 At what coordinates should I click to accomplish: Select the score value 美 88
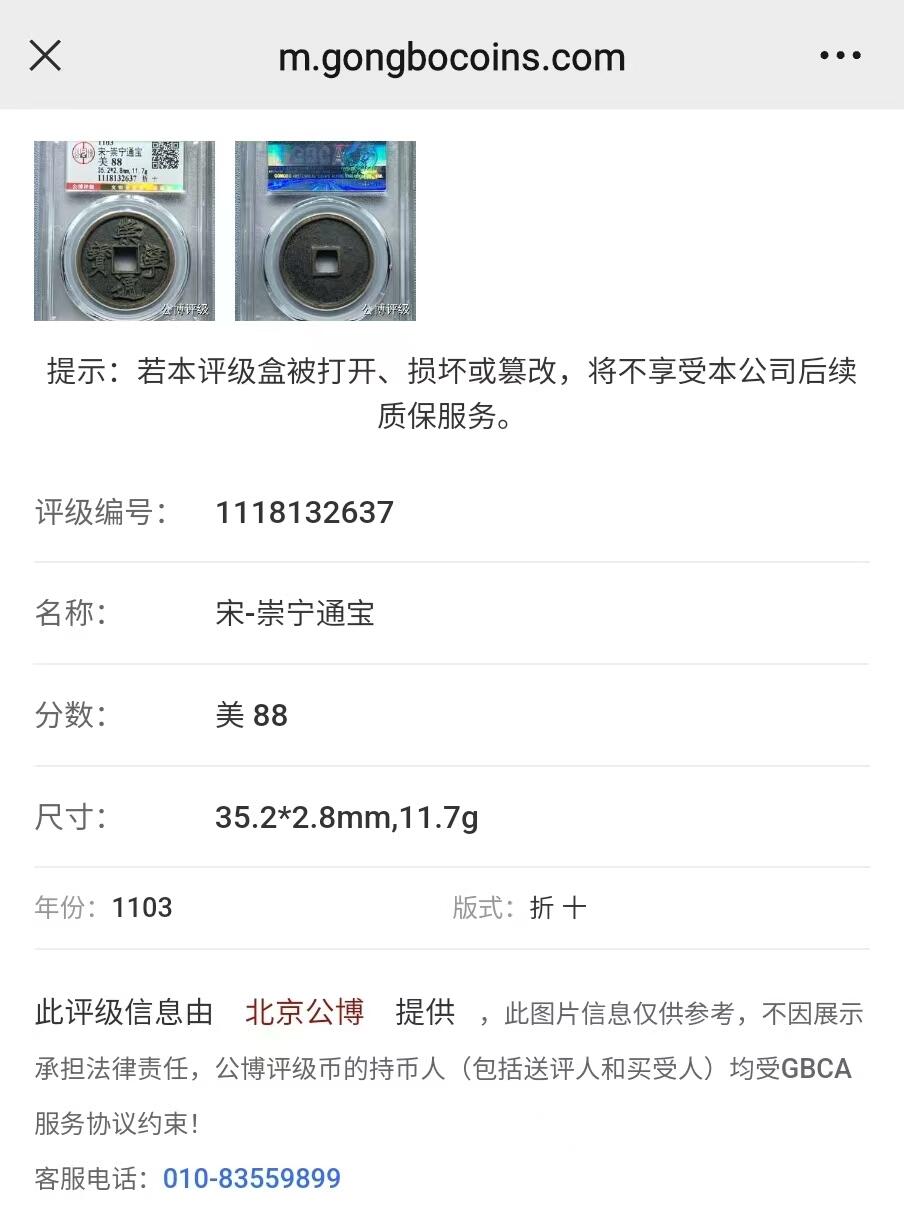(x=252, y=715)
